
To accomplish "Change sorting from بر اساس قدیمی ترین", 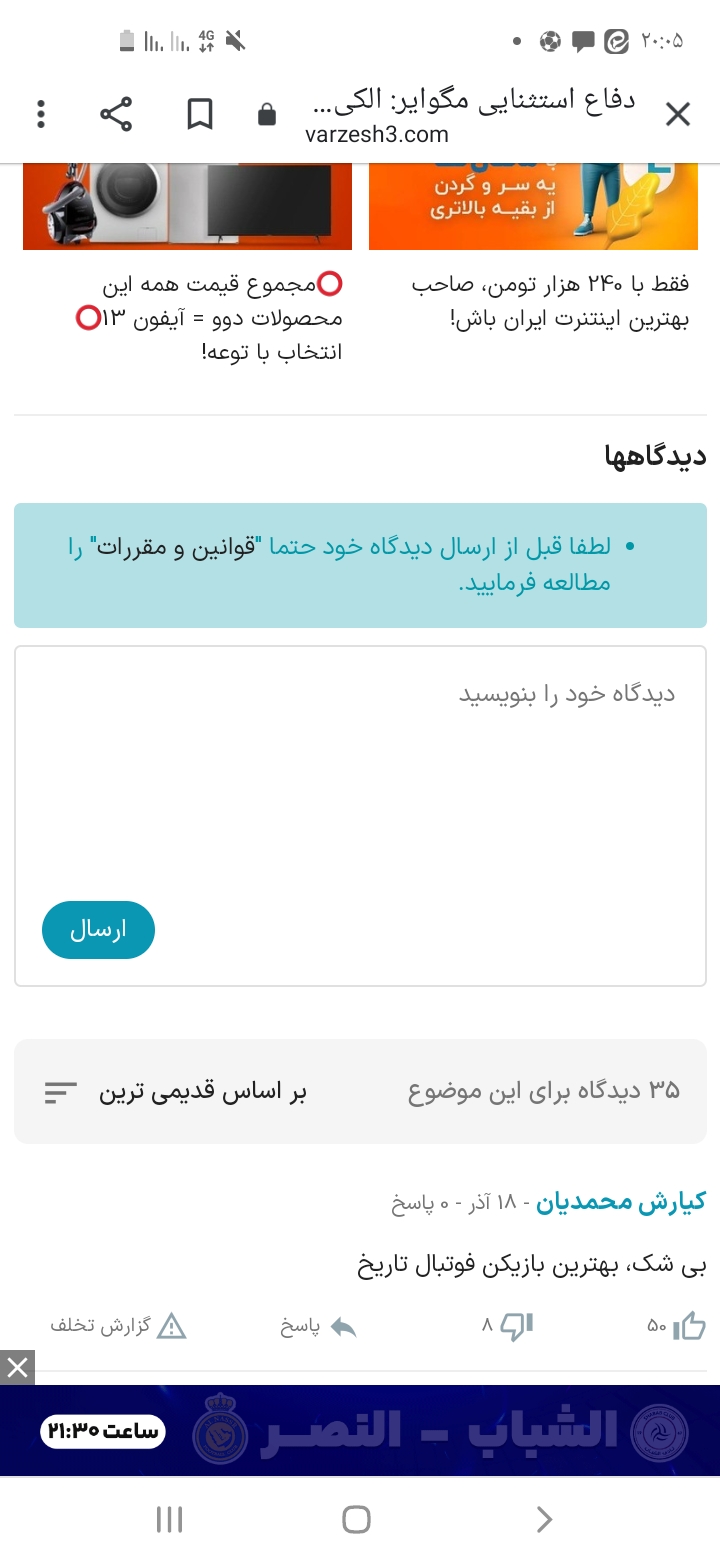I will coord(175,1092).
